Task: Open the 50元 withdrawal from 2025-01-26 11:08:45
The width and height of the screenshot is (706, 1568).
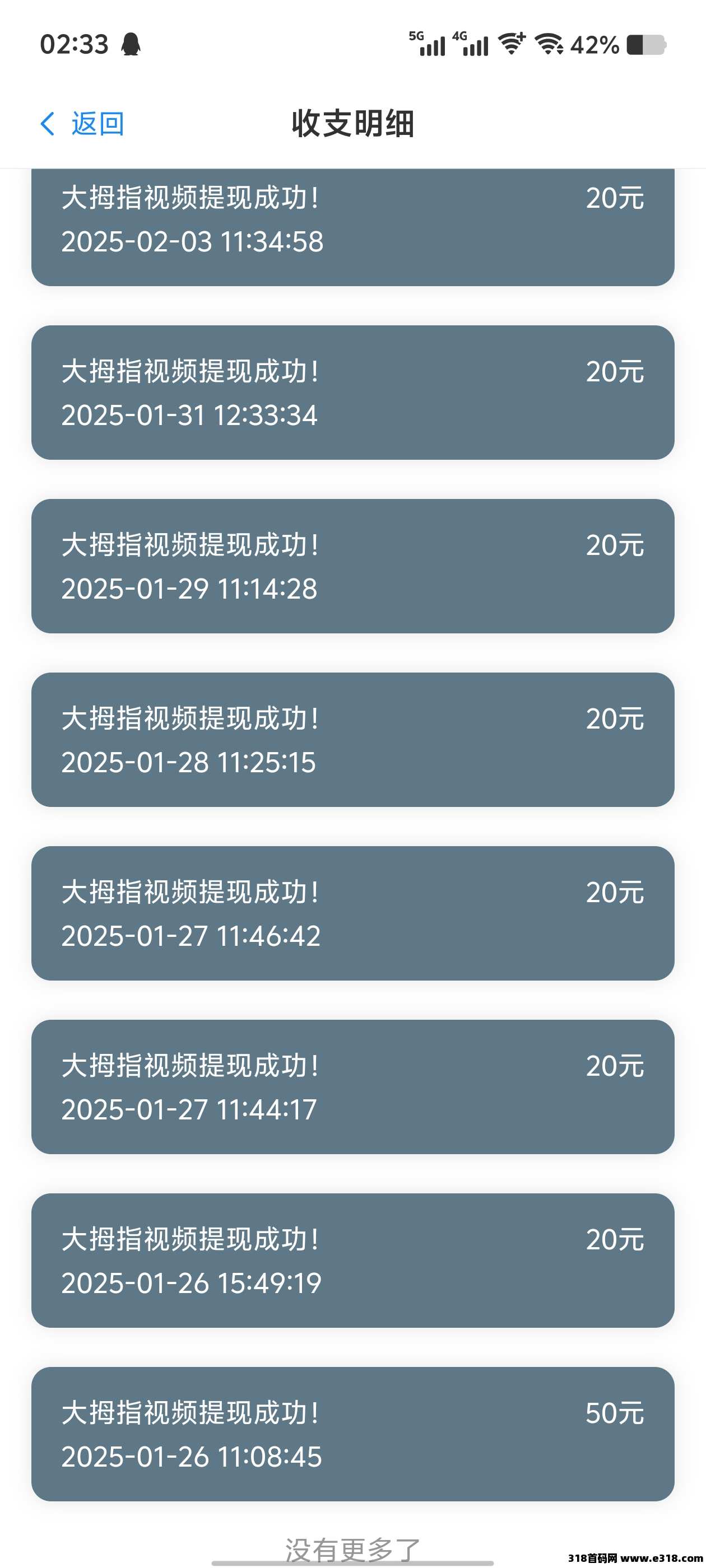Action: 352,1434
